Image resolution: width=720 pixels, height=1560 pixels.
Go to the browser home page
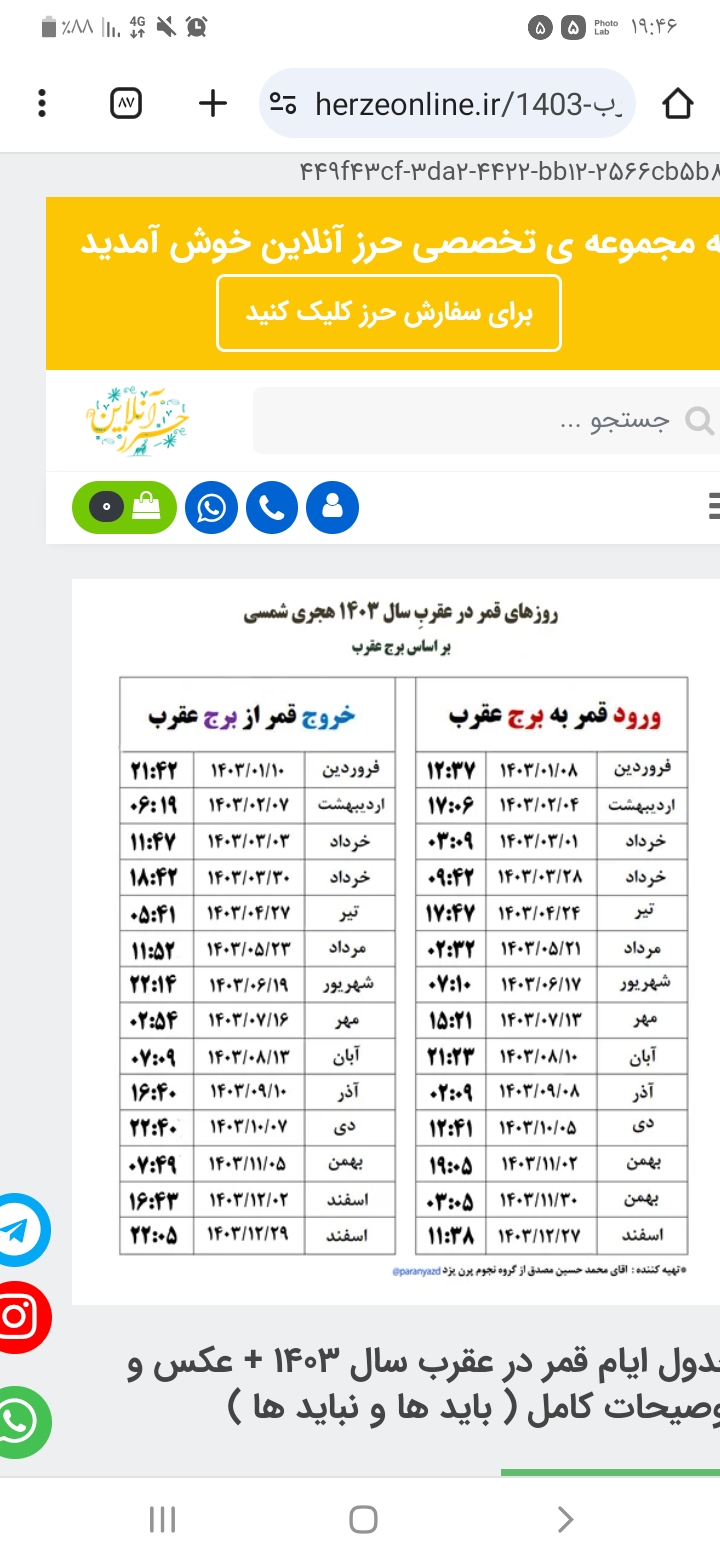678,103
